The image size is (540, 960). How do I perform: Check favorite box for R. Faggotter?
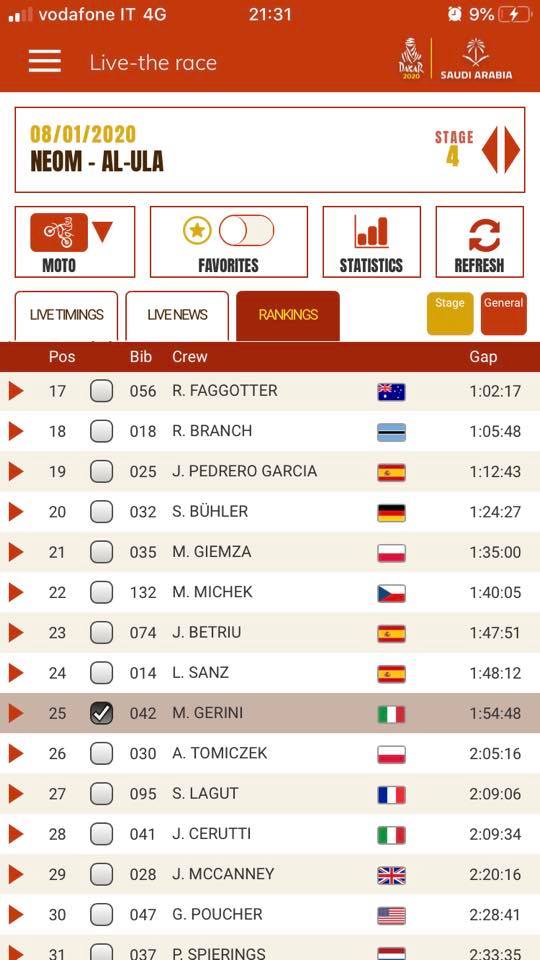(102, 391)
